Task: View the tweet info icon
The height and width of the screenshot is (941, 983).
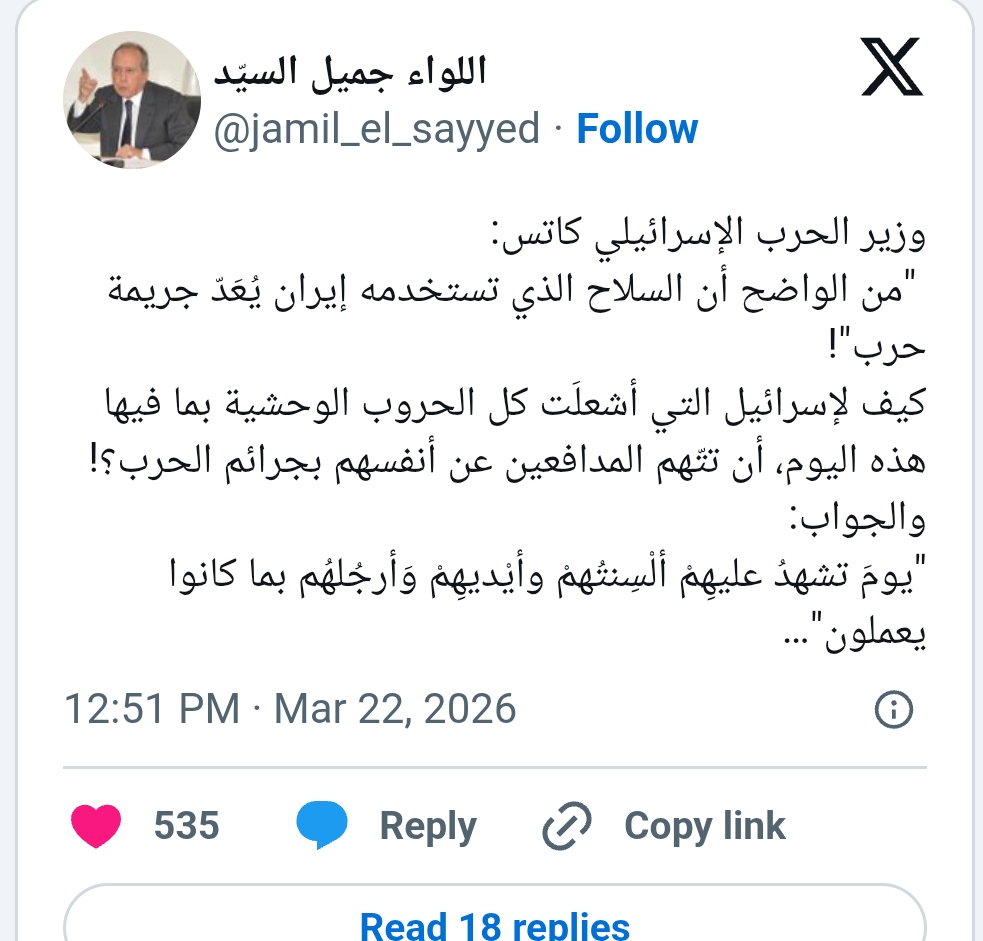Action: pos(893,709)
